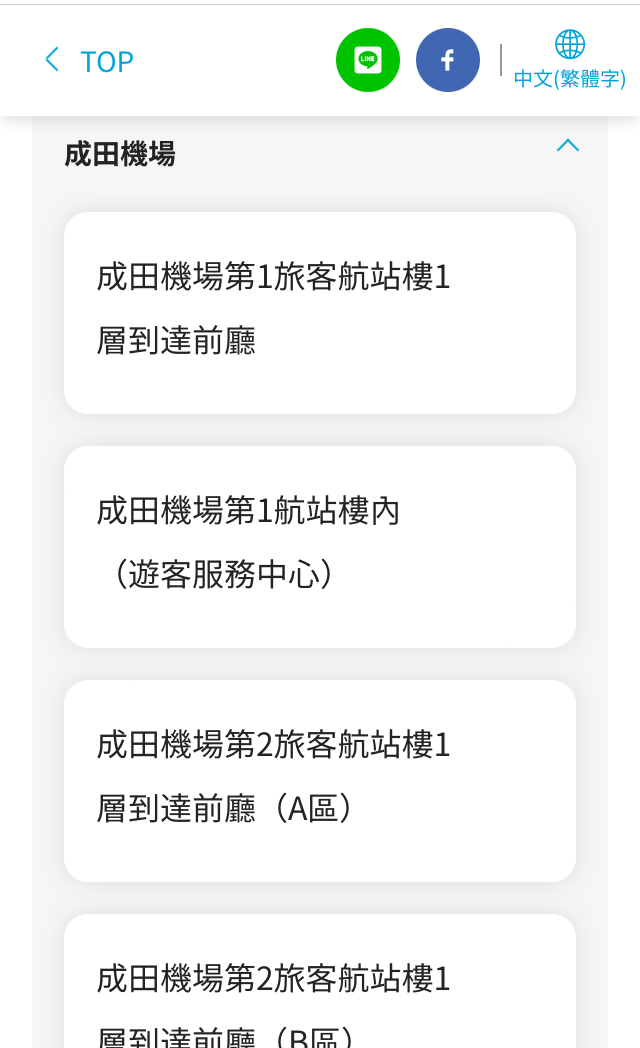Go back to TOP page
This screenshot has width=640, height=1048.
point(88,61)
